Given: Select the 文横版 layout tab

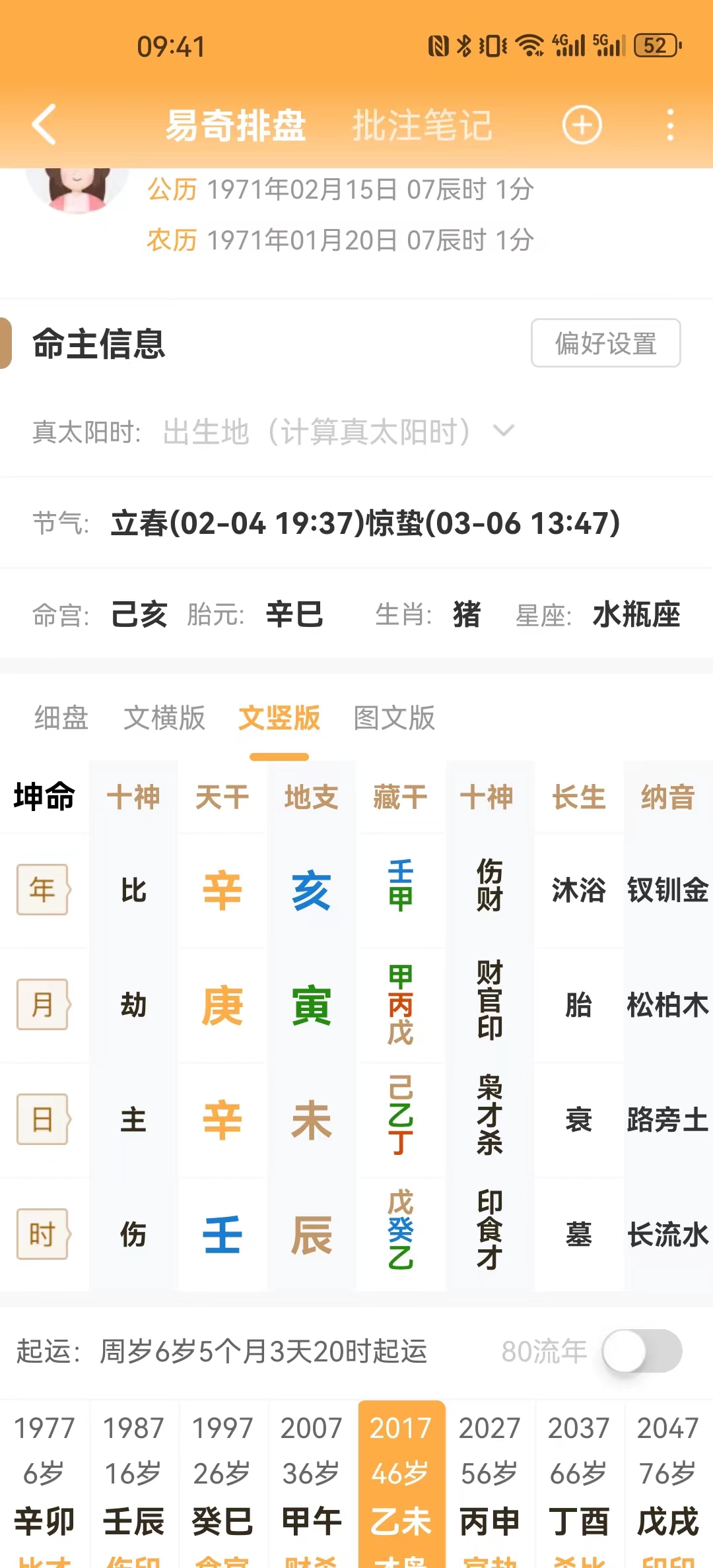Looking at the screenshot, I should click(164, 718).
